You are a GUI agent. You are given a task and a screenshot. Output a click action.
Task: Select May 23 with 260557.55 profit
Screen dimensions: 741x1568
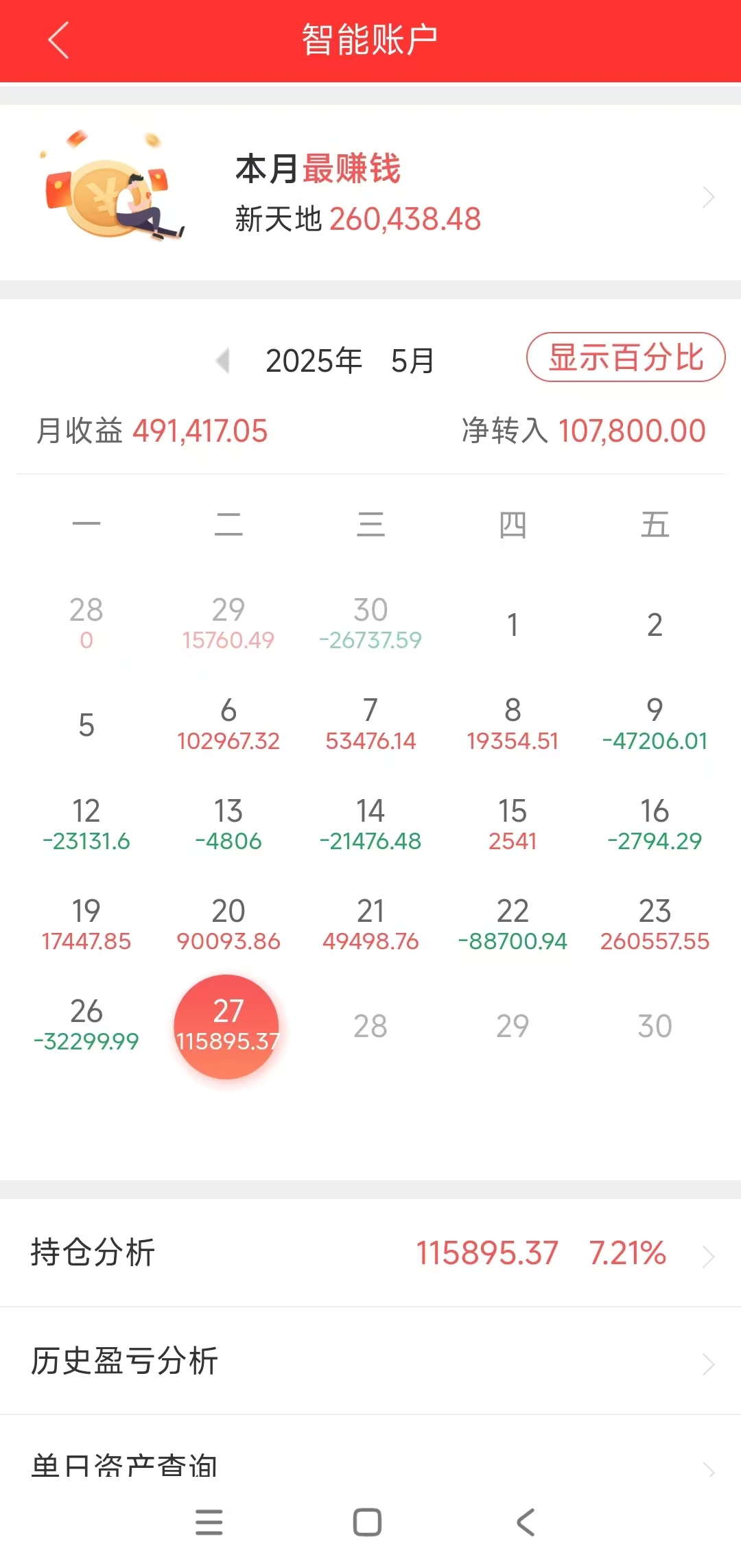pyautogui.click(x=655, y=925)
